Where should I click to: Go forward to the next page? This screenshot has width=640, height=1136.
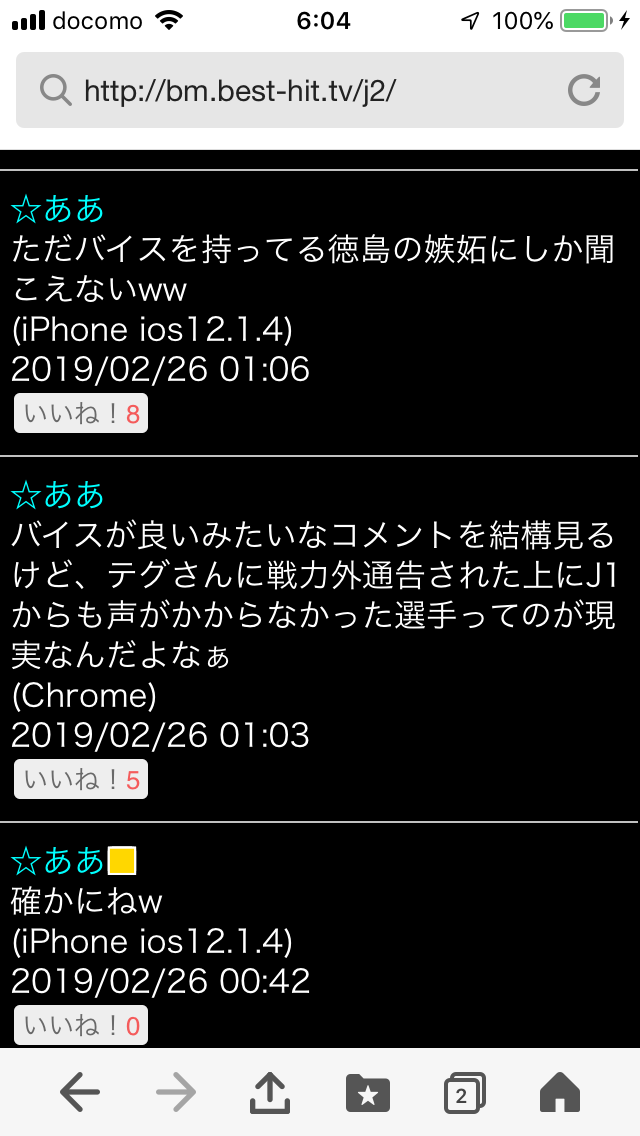tap(176, 1093)
